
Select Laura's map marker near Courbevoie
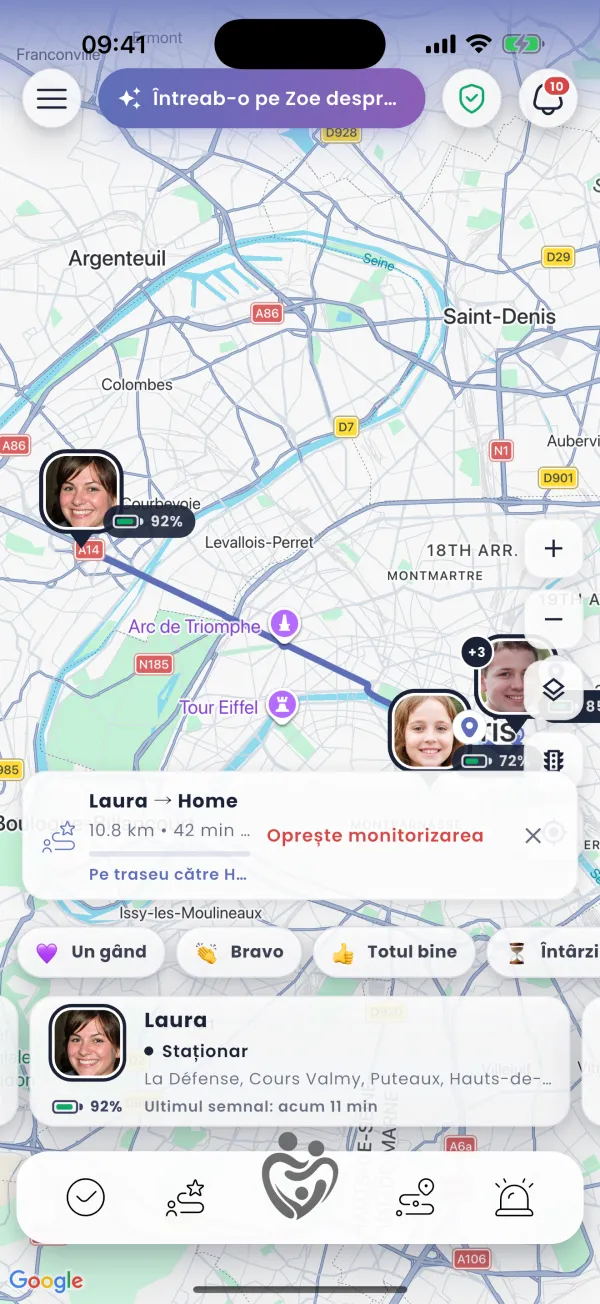pyautogui.click(x=81, y=493)
